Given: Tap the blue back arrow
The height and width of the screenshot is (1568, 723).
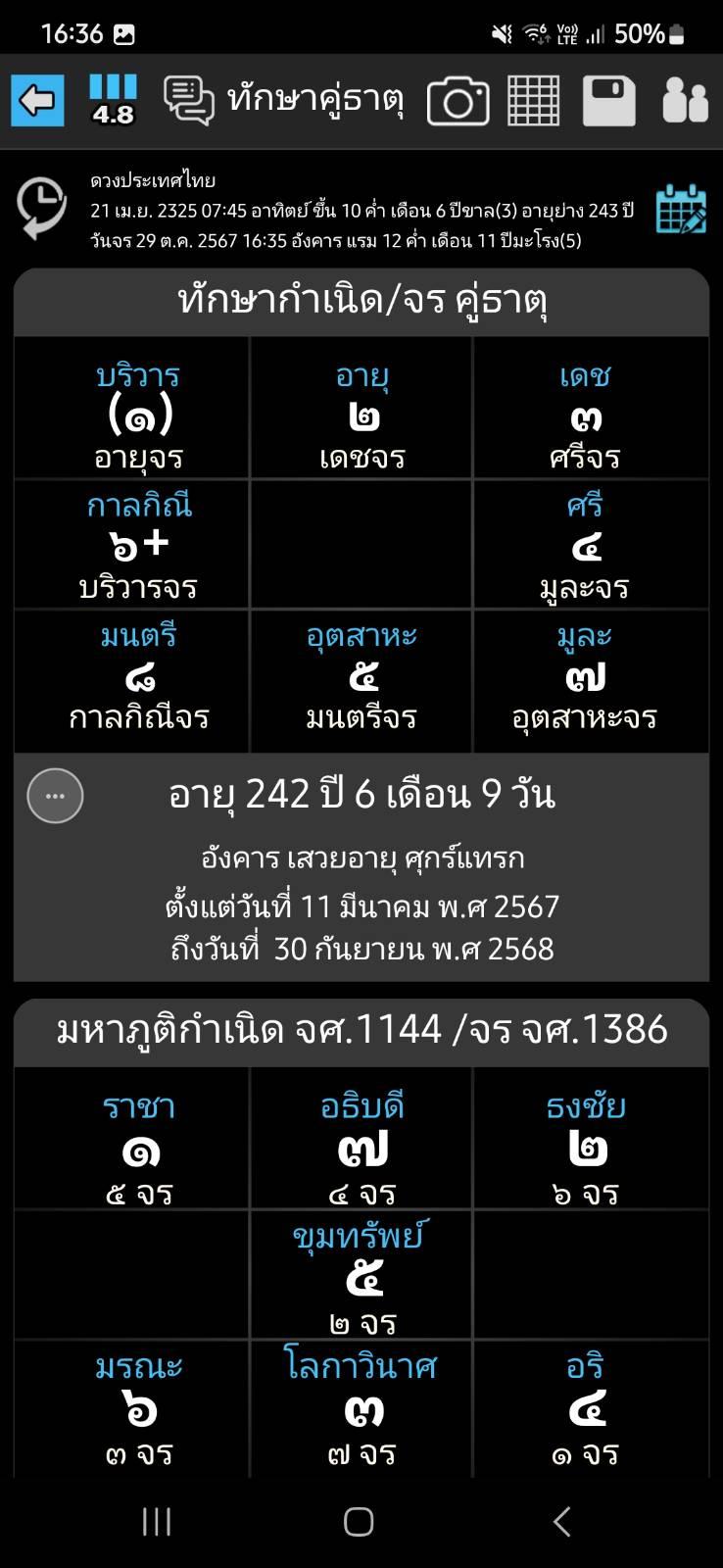Looking at the screenshot, I should point(37,100).
